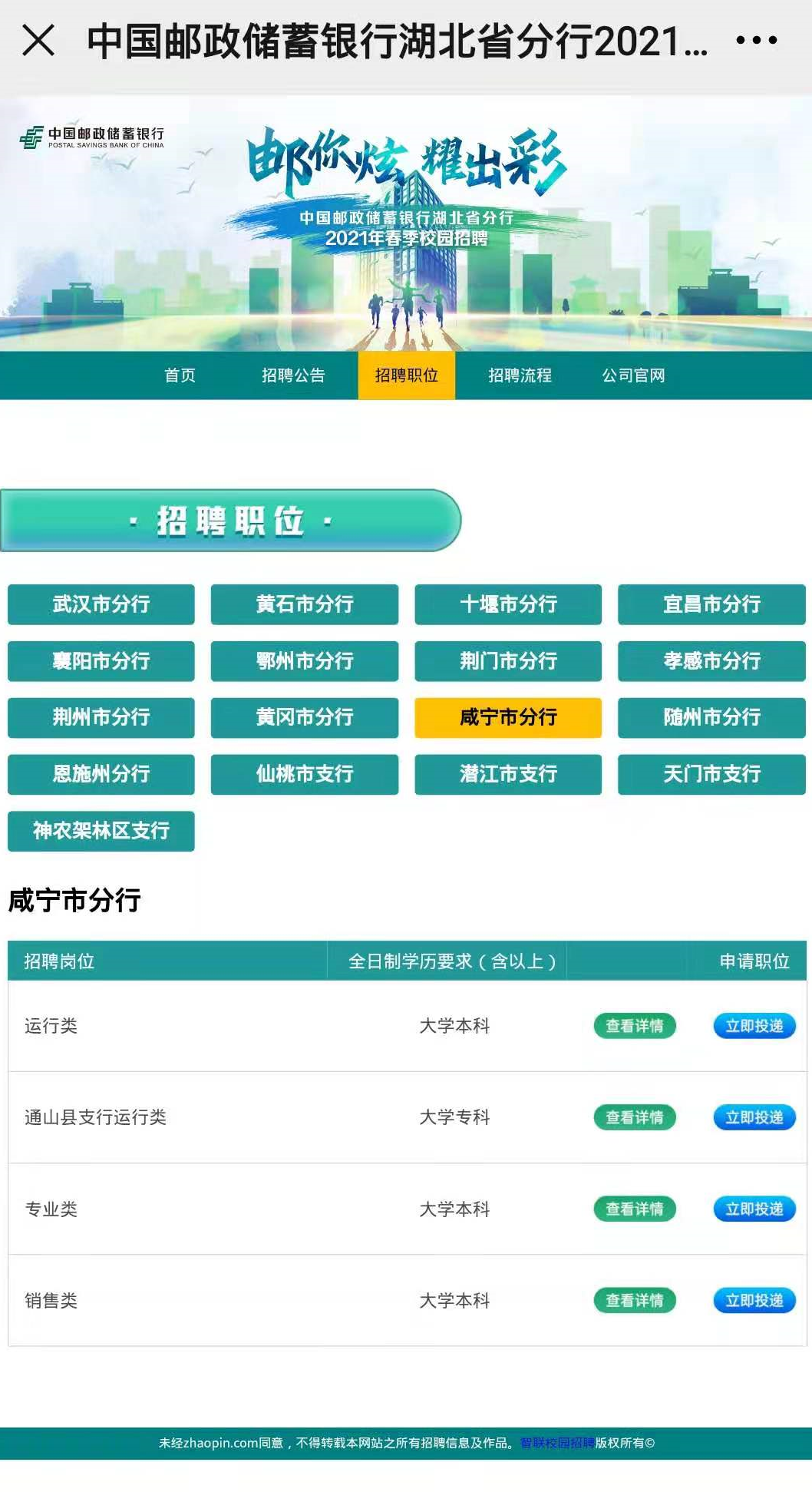
Task: Open the 招聘公告 tab
Action: coord(293,375)
